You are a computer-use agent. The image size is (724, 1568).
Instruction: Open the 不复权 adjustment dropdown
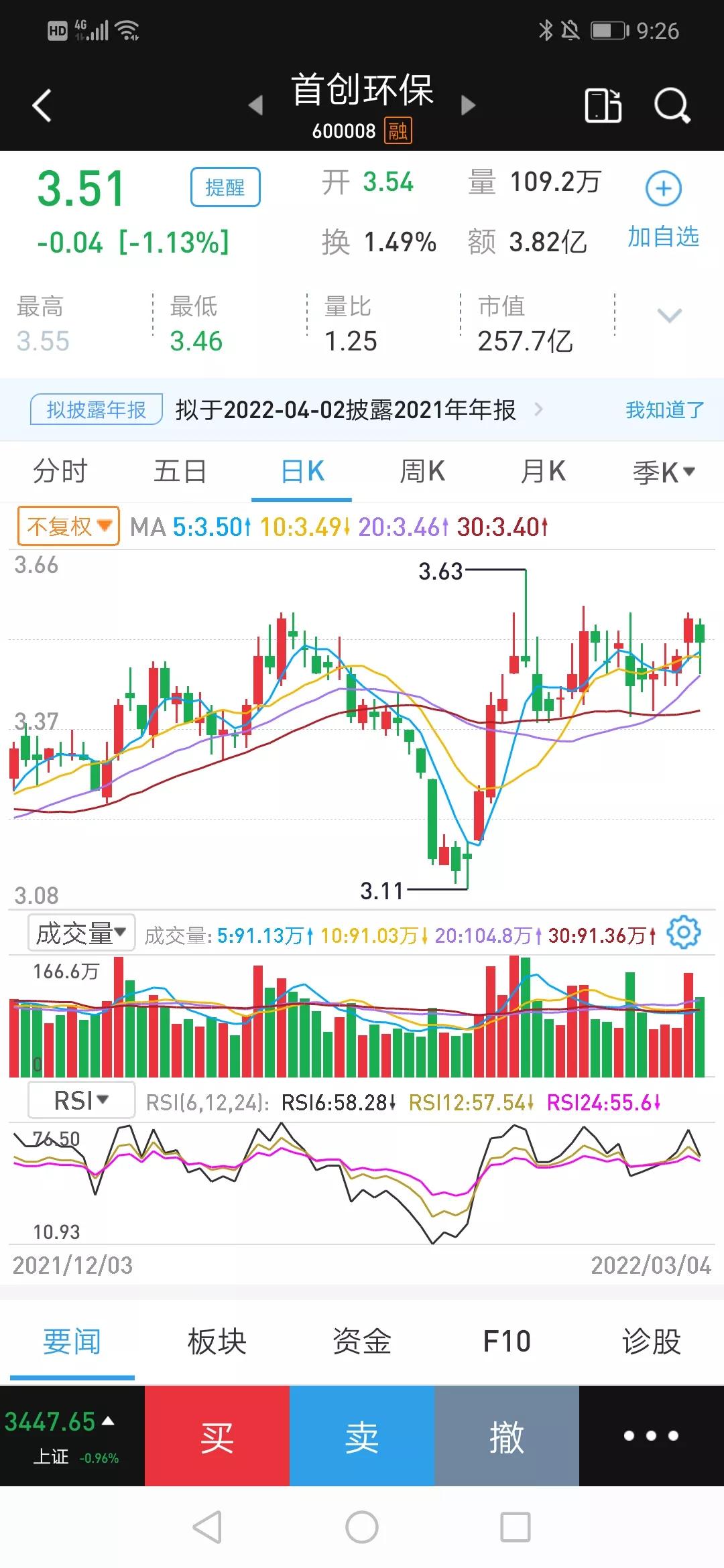67,527
